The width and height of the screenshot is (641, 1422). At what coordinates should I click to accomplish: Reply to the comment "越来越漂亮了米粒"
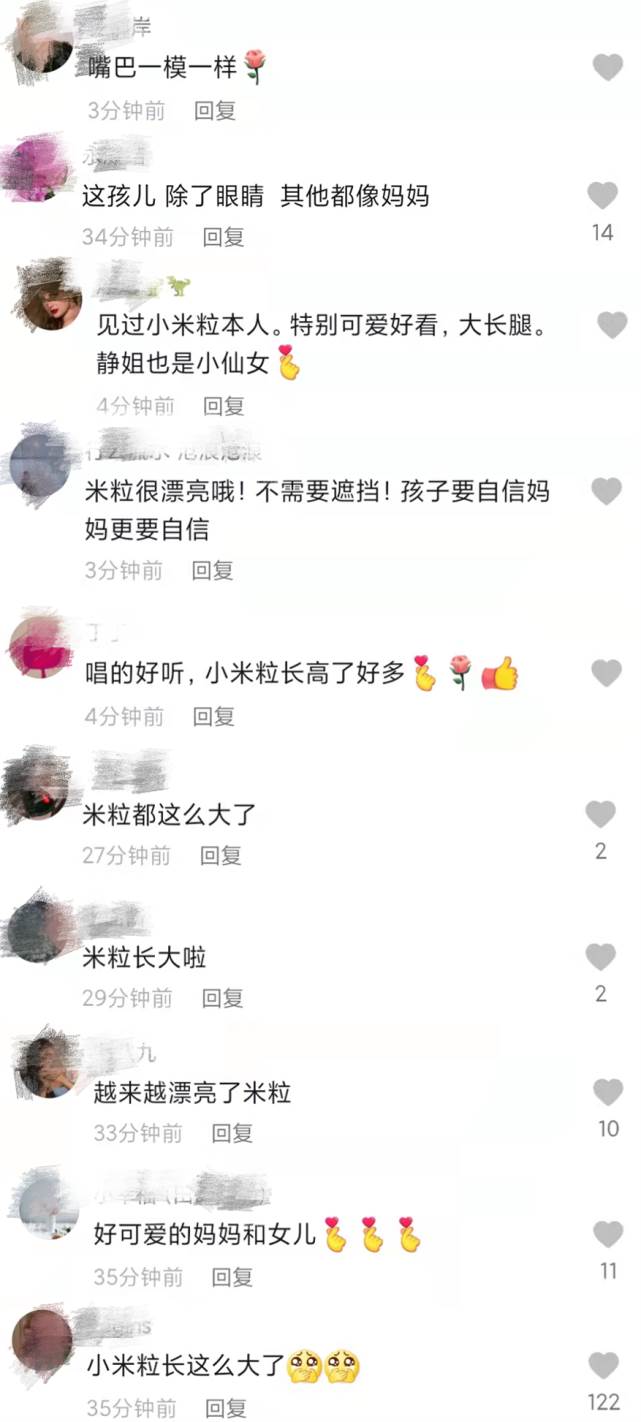(232, 1133)
